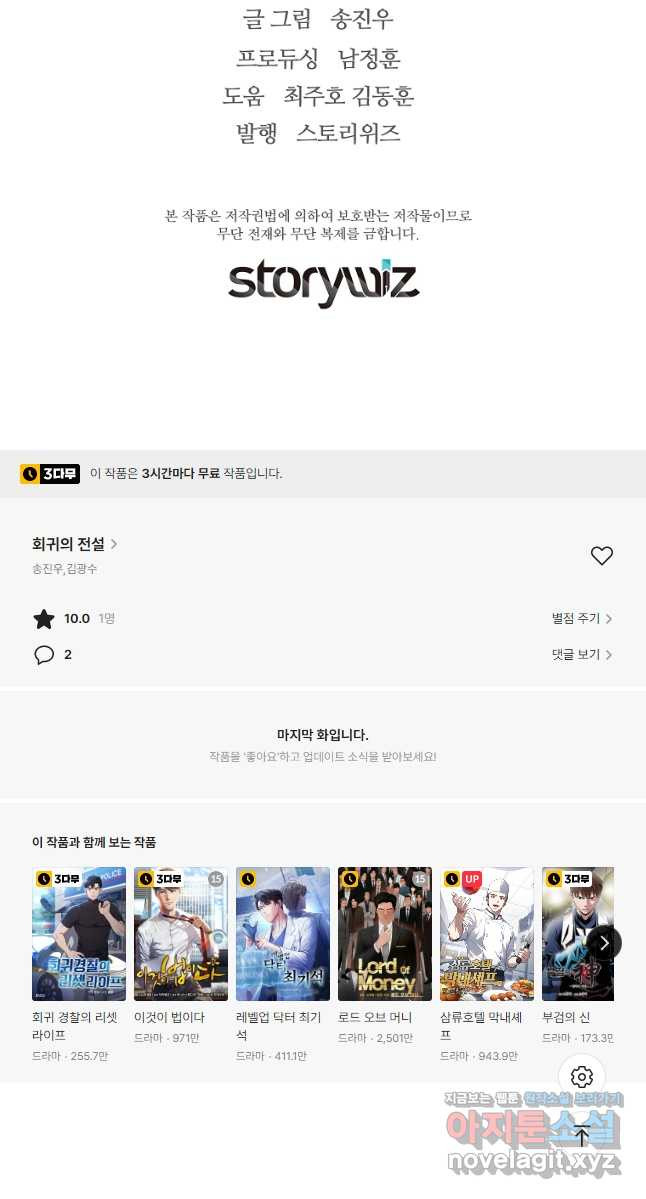Image resolution: width=646 pixels, height=1199 pixels.
Task: Show next recommended titles with the arrow
Action: pos(604,942)
